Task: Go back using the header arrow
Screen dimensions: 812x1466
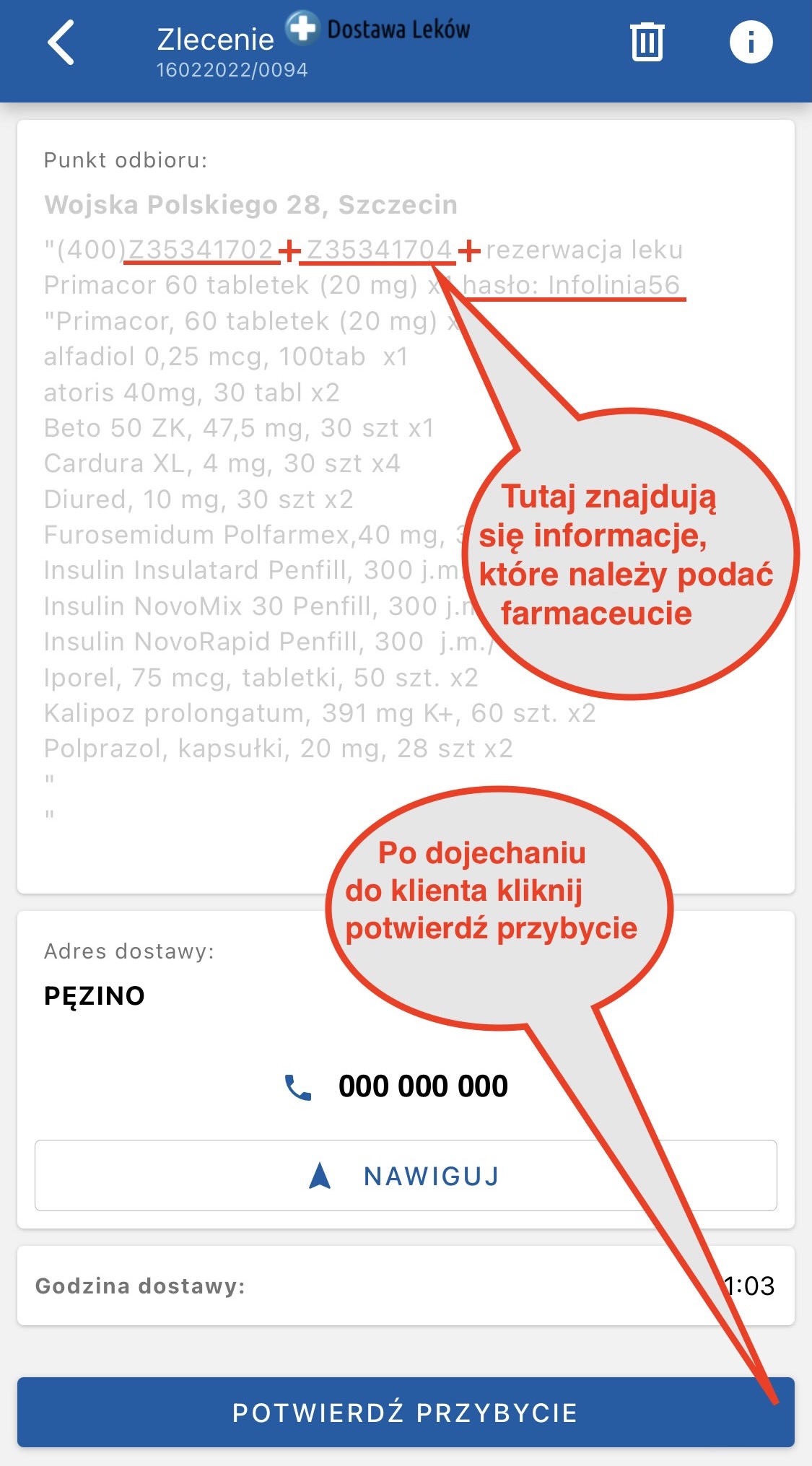Action: pos(61,43)
